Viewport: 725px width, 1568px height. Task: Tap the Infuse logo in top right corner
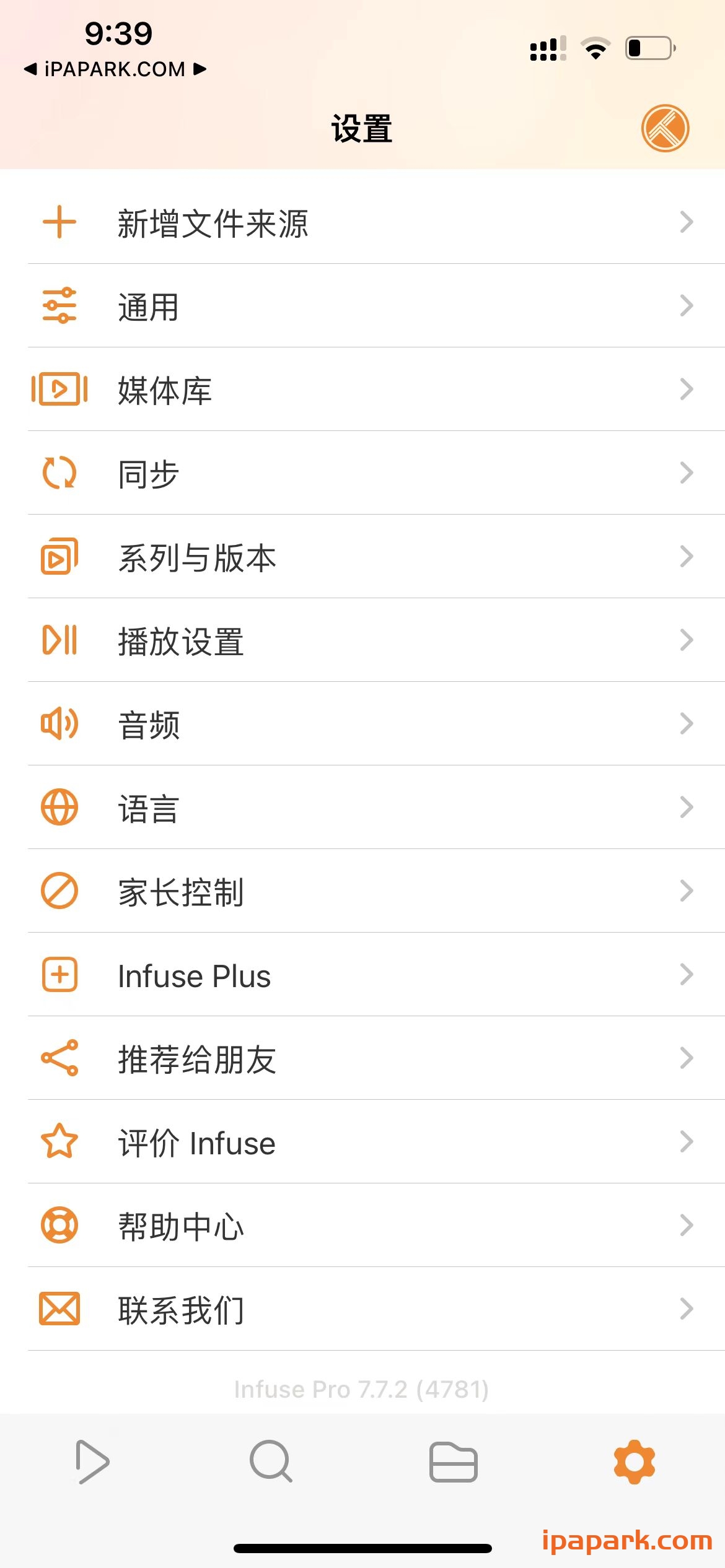667,128
